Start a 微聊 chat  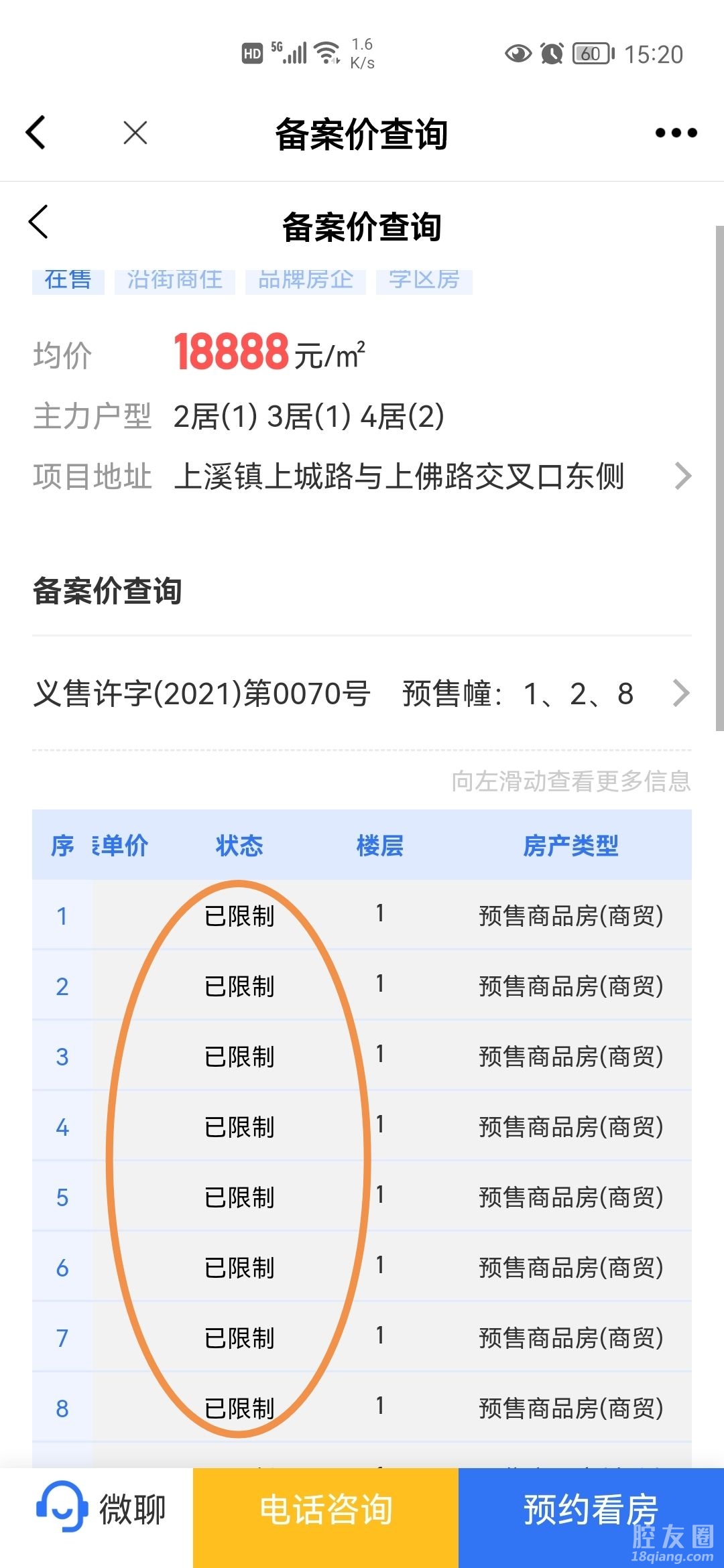pos(101,1511)
